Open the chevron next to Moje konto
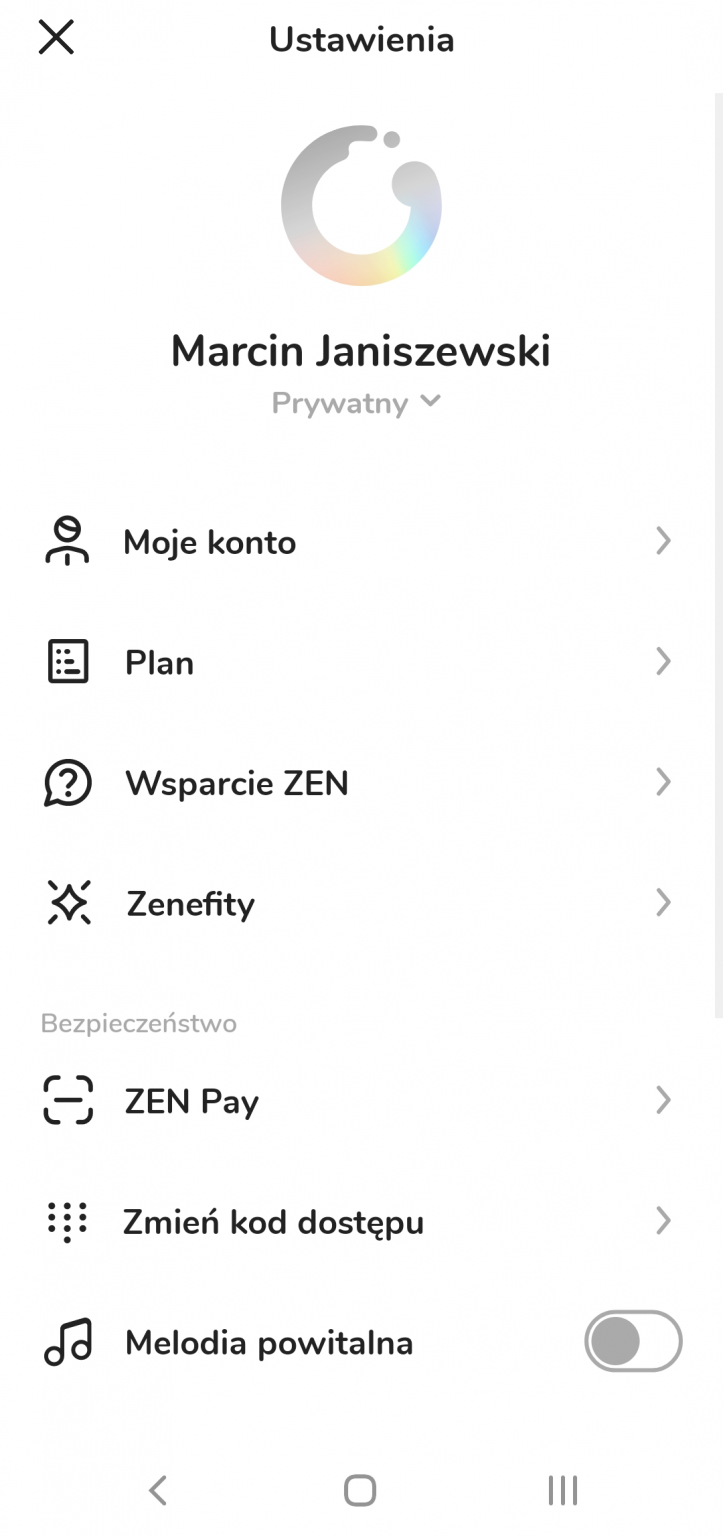The width and height of the screenshot is (723, 1536). click(x=664, y=541)
